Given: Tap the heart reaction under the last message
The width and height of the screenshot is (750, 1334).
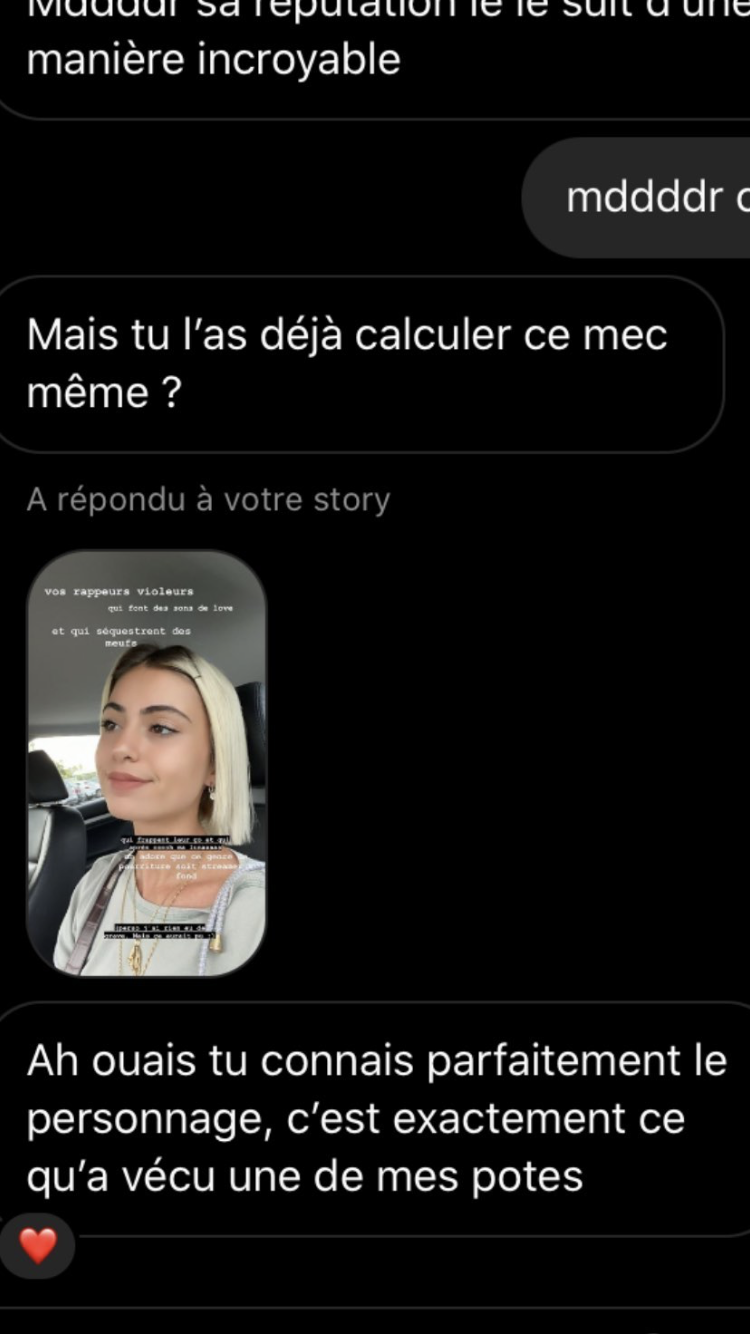Looking at the screenshot, I should click(x=38, y=1246).
